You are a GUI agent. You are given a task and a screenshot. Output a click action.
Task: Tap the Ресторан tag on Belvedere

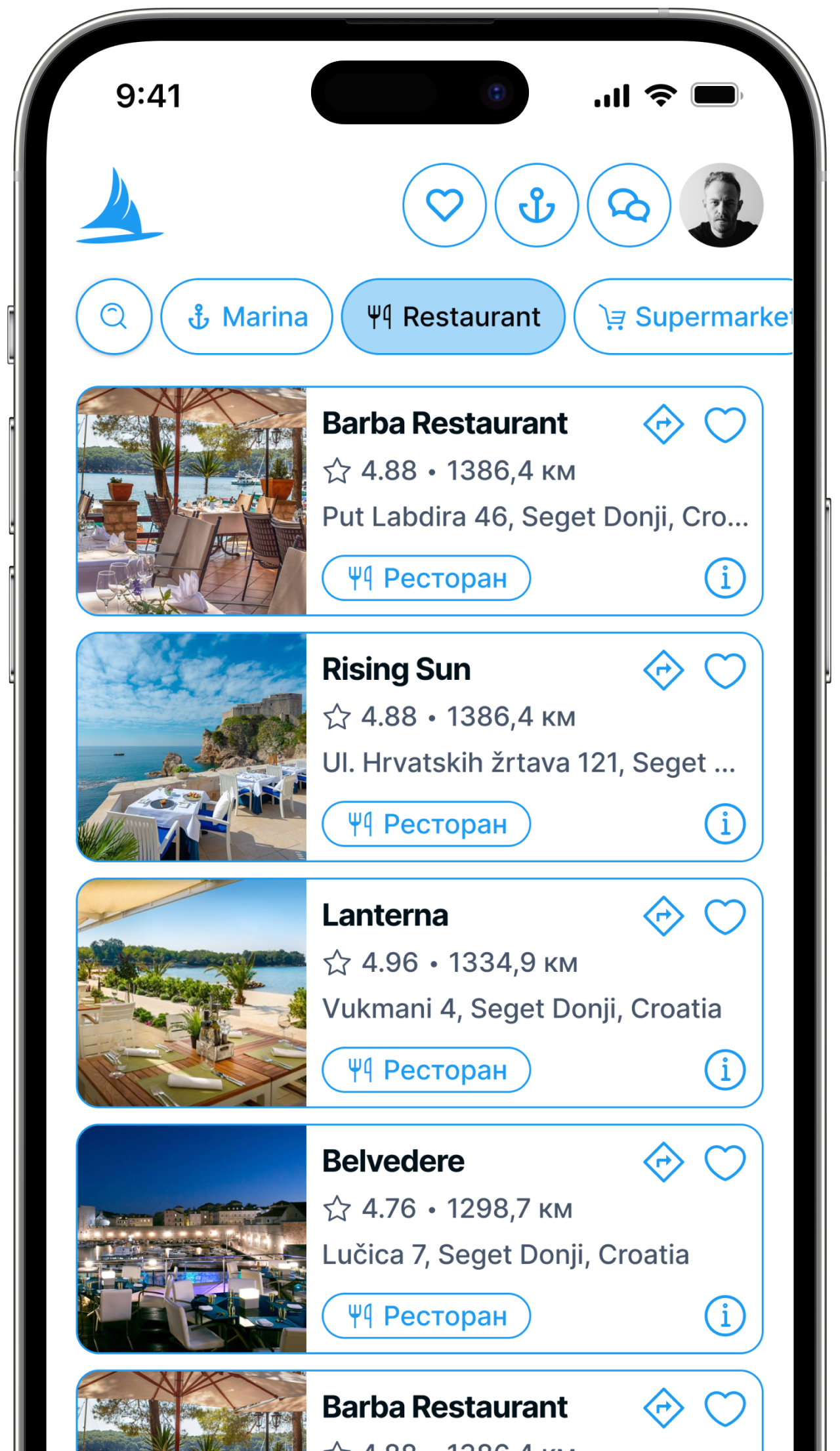pos(426,1316)
